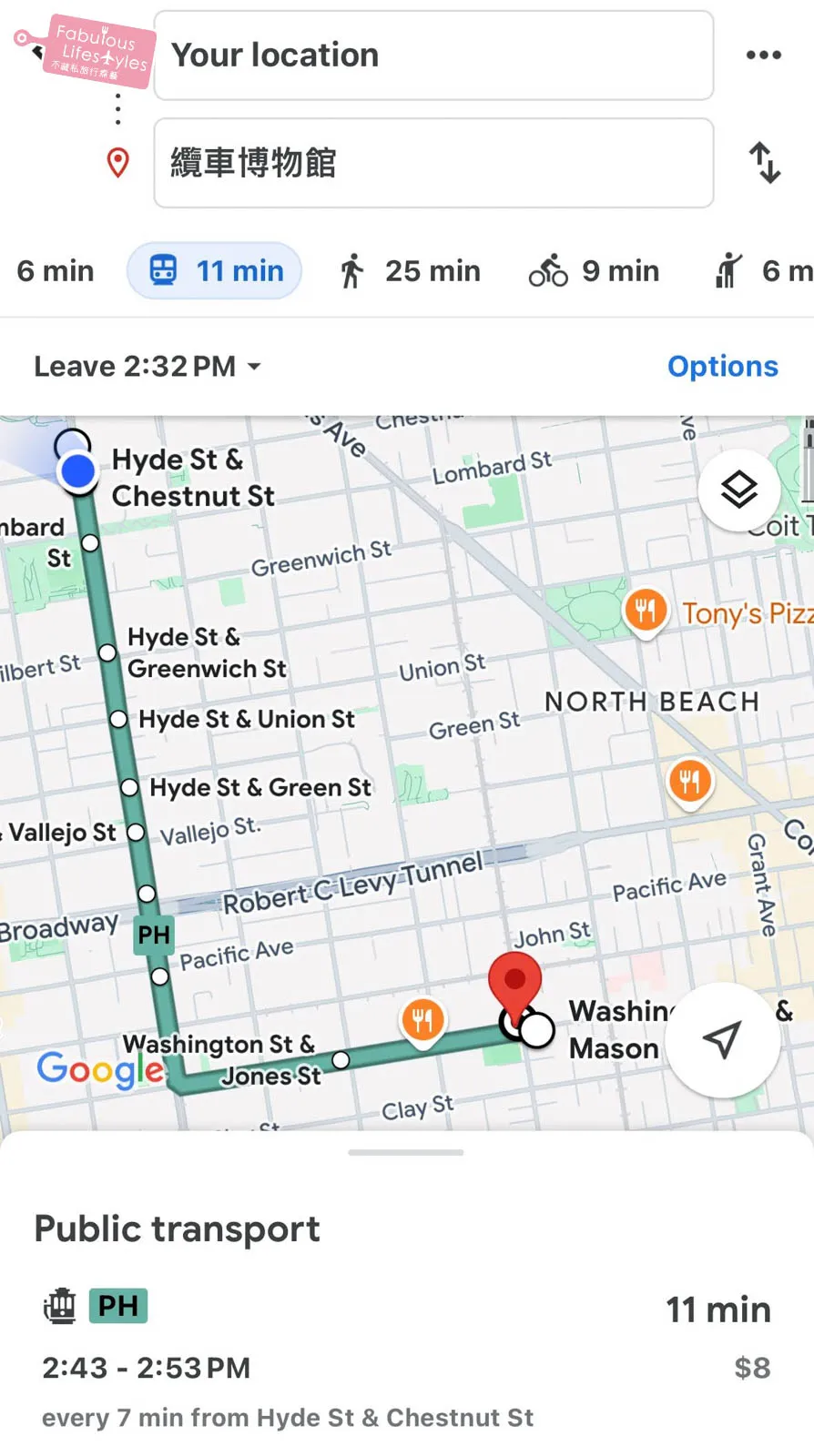The width and height of the screenshot is (814, 1456).
Task: Switch to the 25 min walking tab
Action: [x=410, y=271]
